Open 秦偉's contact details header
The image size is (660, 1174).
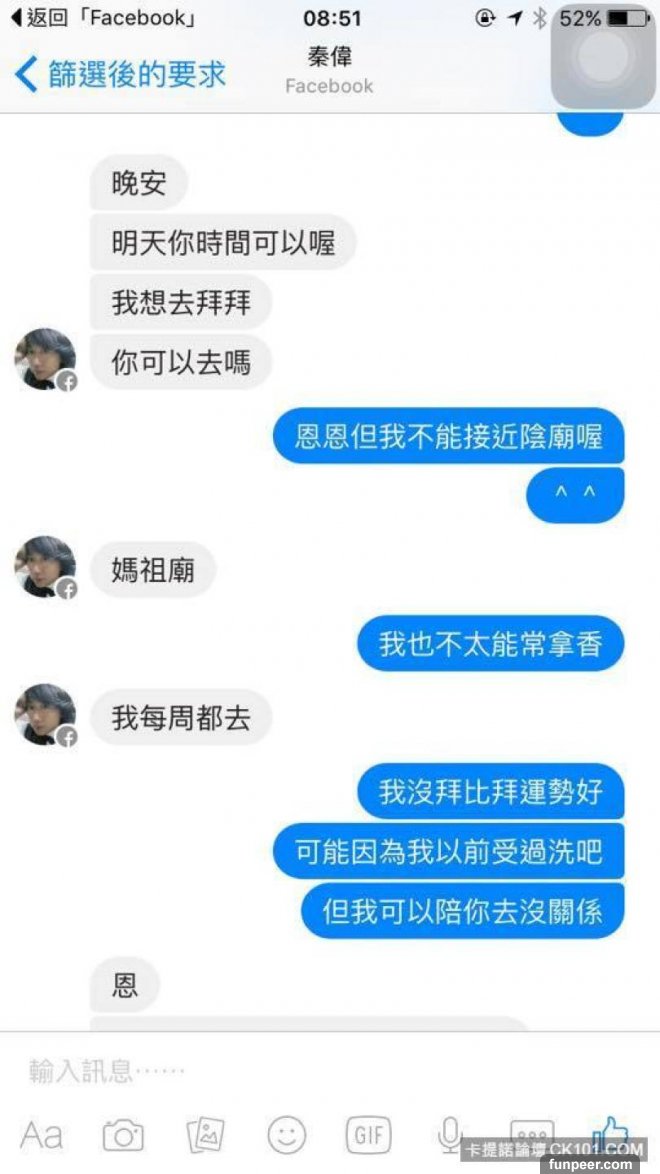coord(329,70)
